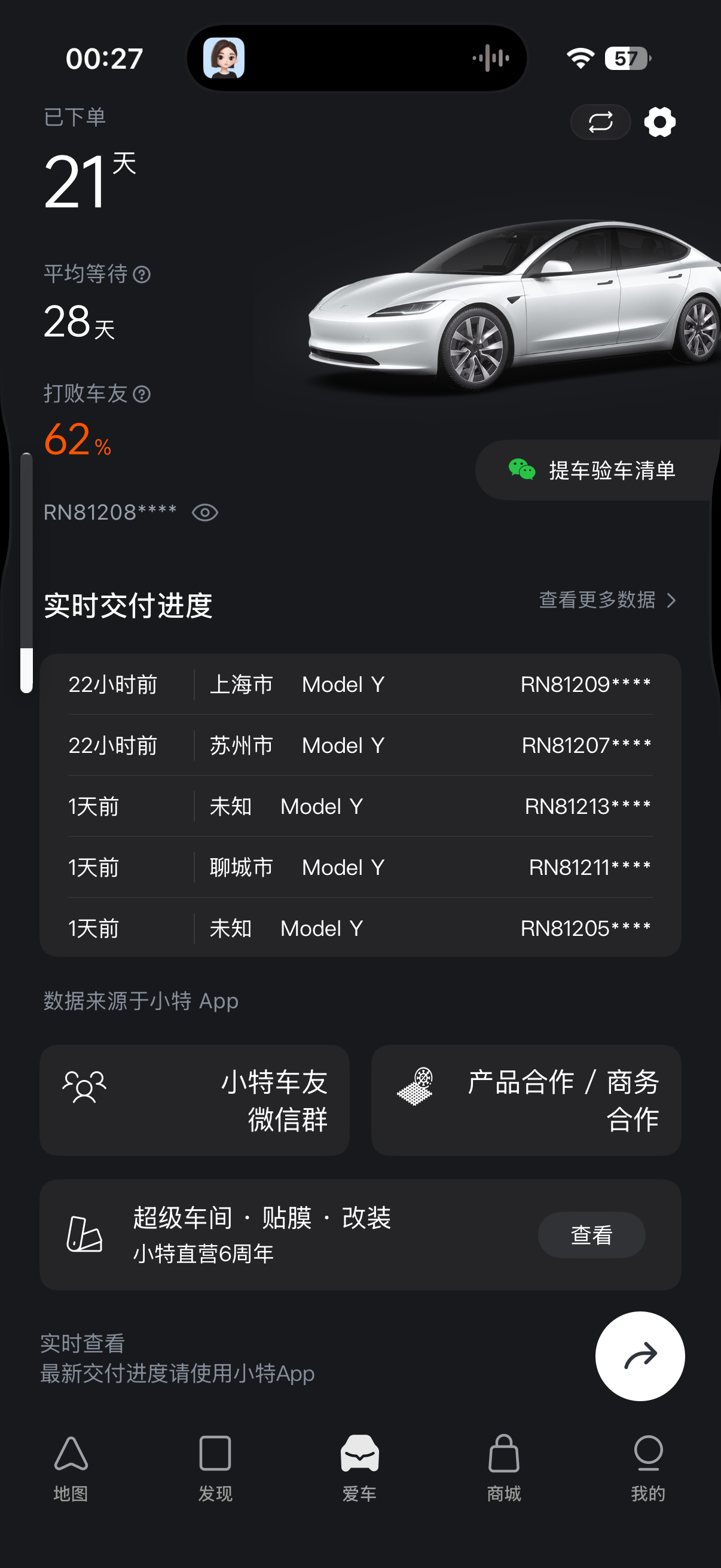This screenshot has width=721, height=1568.
Task: Open the 小特车友微信群 card
Action: 194,1099
